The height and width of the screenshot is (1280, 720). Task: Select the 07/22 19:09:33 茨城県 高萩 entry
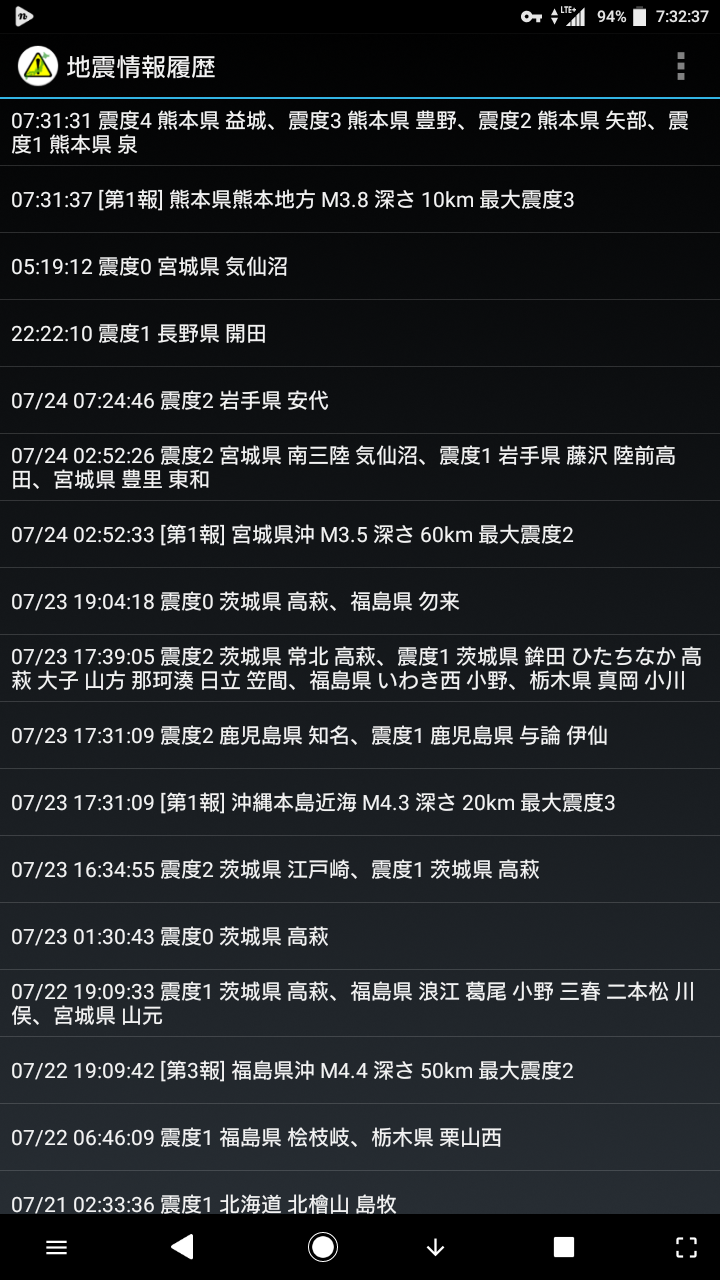pyautogui.click(x=360, y=1004)
